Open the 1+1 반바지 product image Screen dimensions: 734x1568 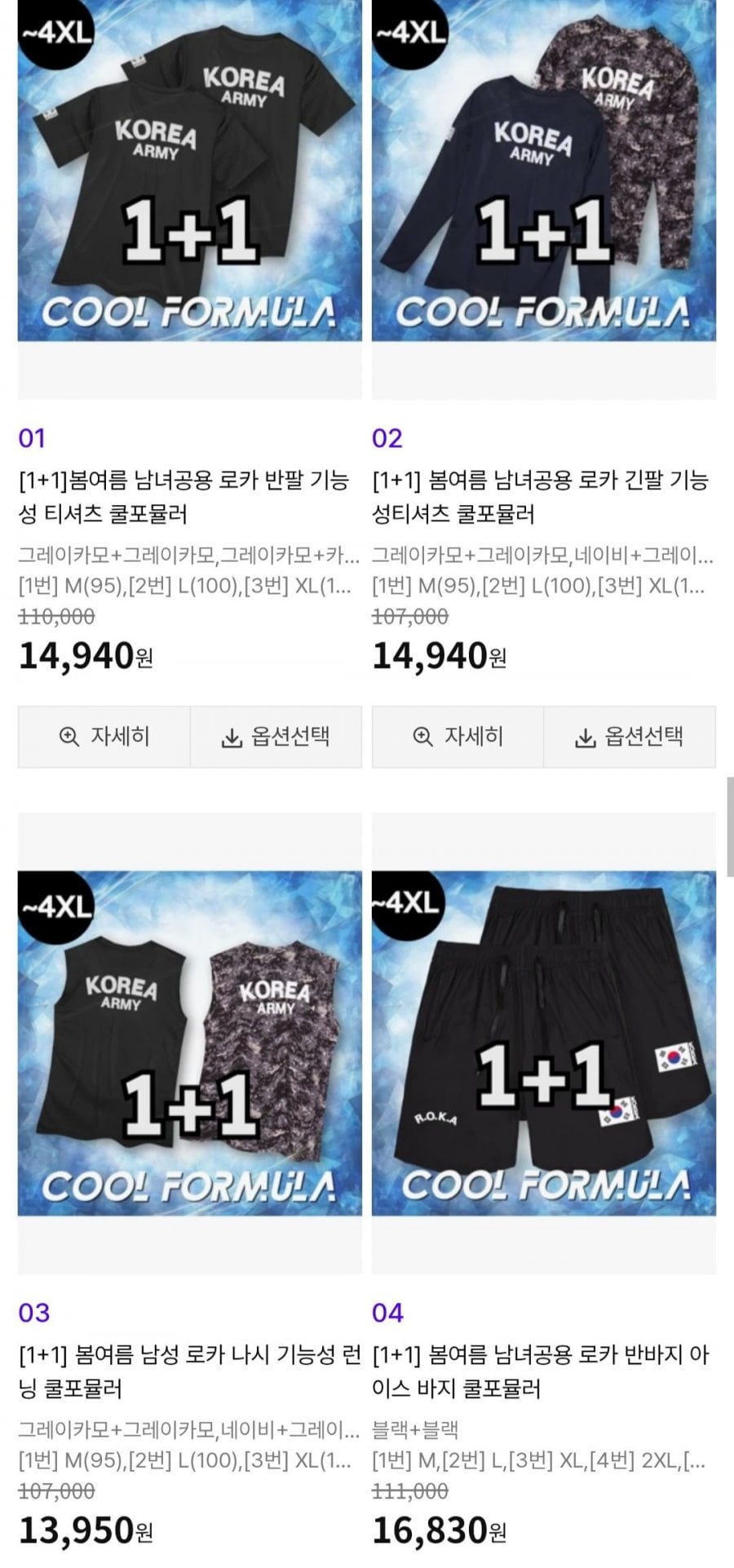(544, 1044)
